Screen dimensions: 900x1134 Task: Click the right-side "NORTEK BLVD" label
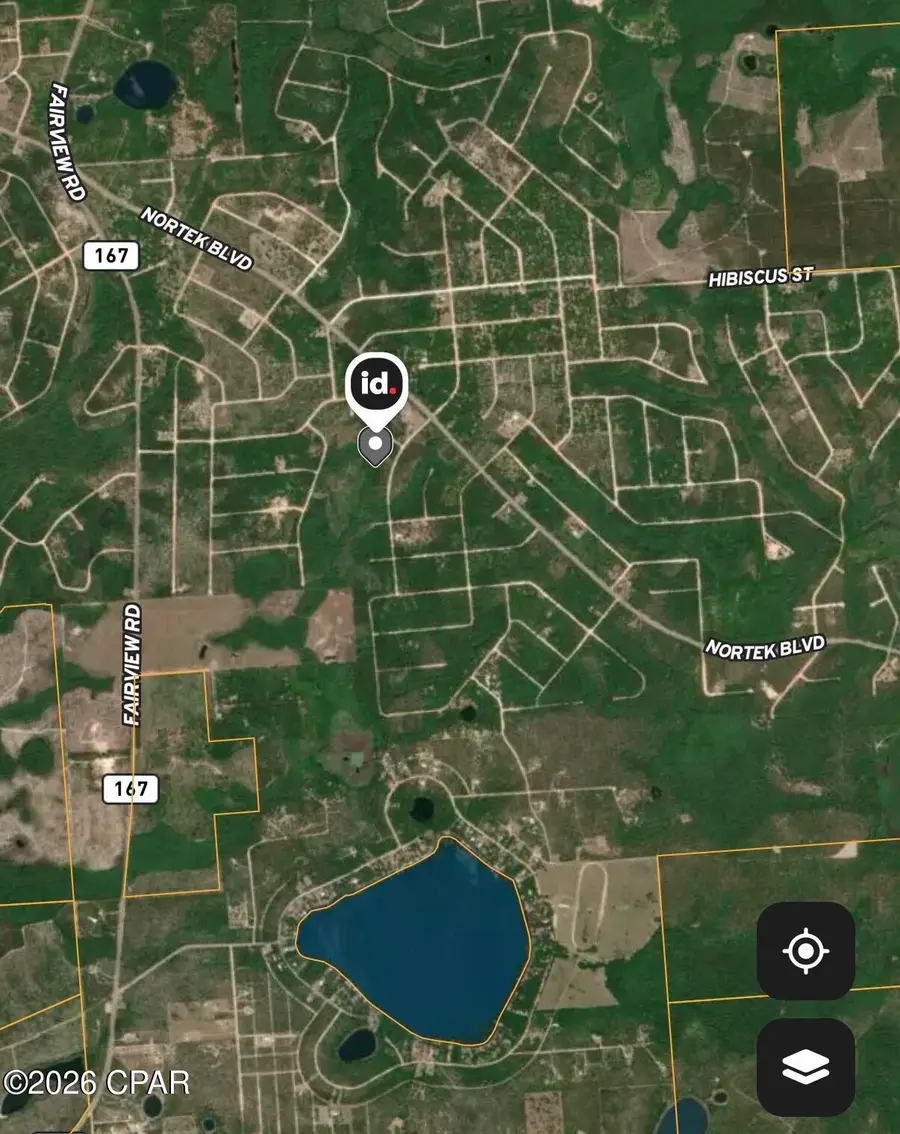click(x=763, y=647)
